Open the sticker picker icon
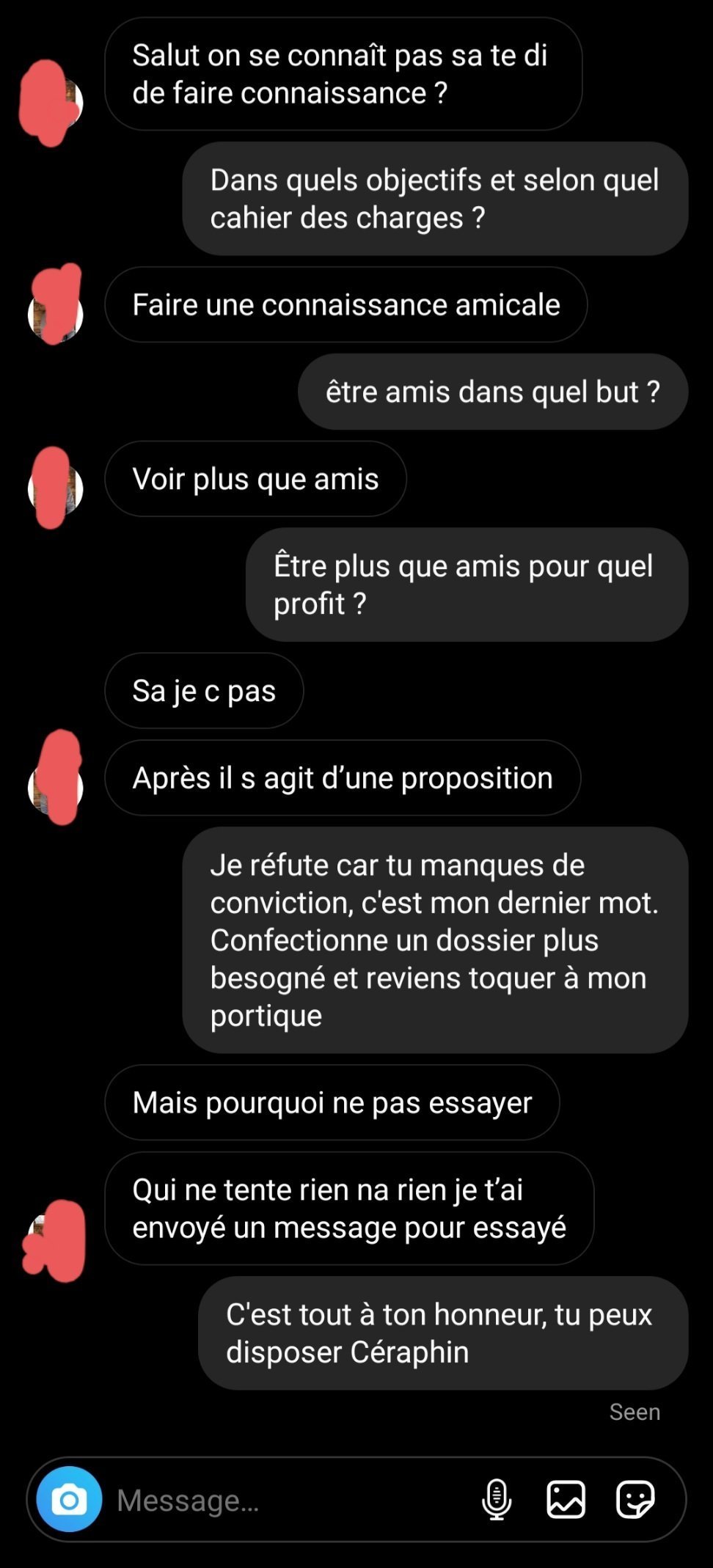Image resolution: width=713 pixels, height=1568 pixels. [x=635, y=1499]
